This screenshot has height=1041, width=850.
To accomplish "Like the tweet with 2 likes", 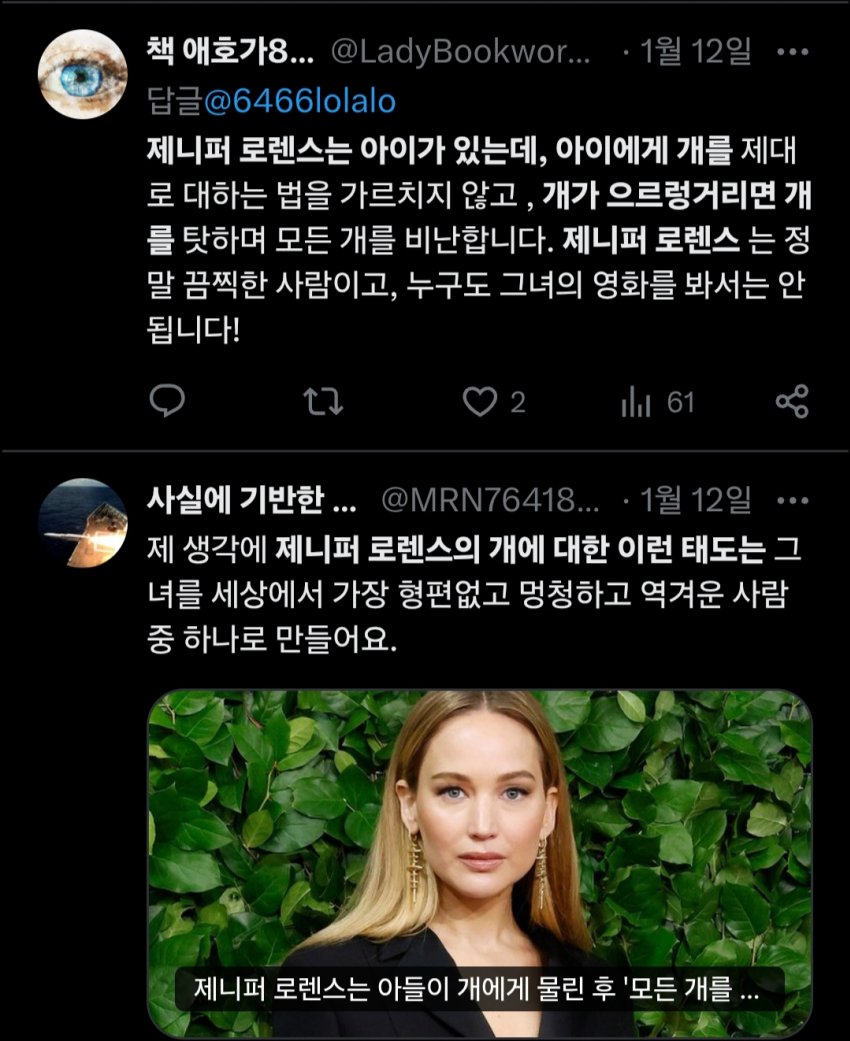I will click(481, 402).
